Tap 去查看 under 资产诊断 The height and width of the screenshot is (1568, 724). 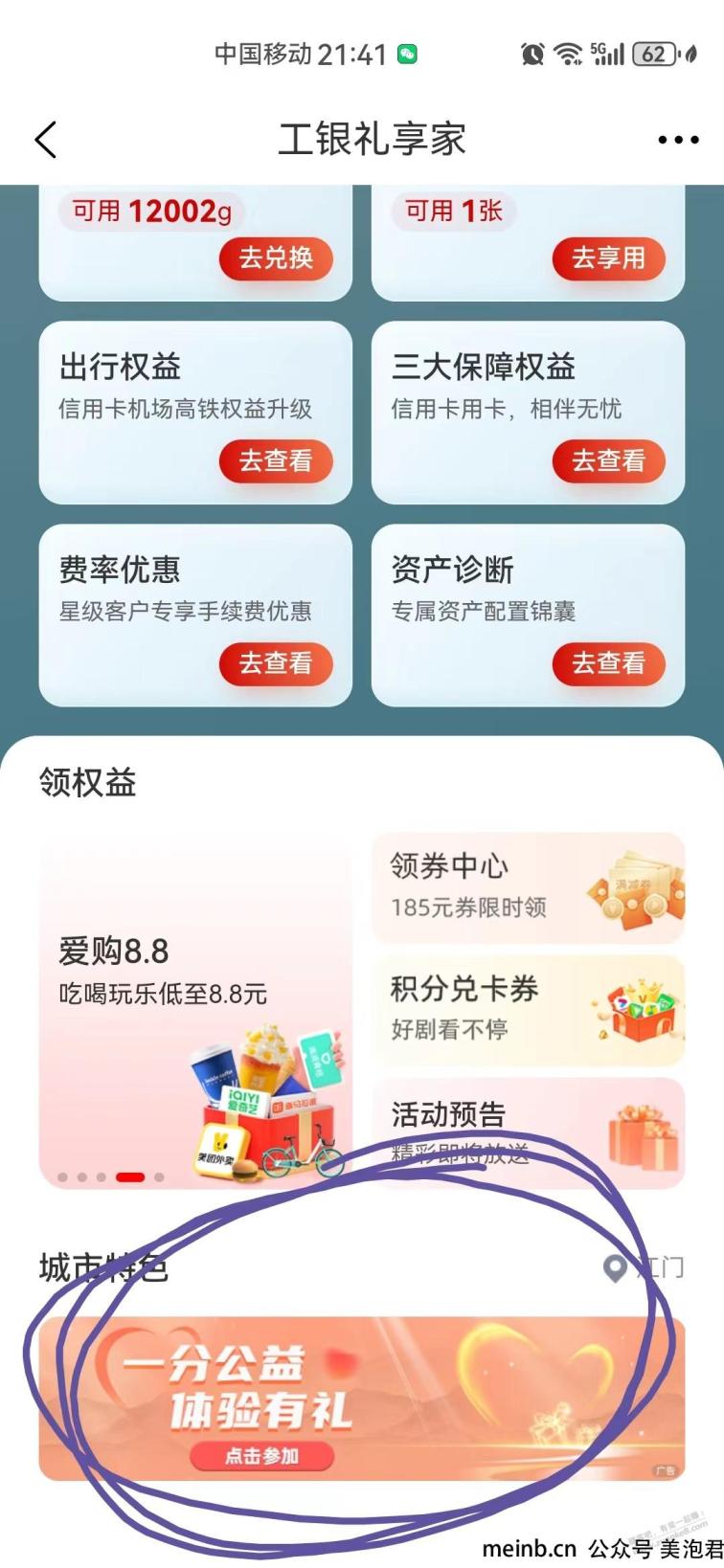[608, 662]
